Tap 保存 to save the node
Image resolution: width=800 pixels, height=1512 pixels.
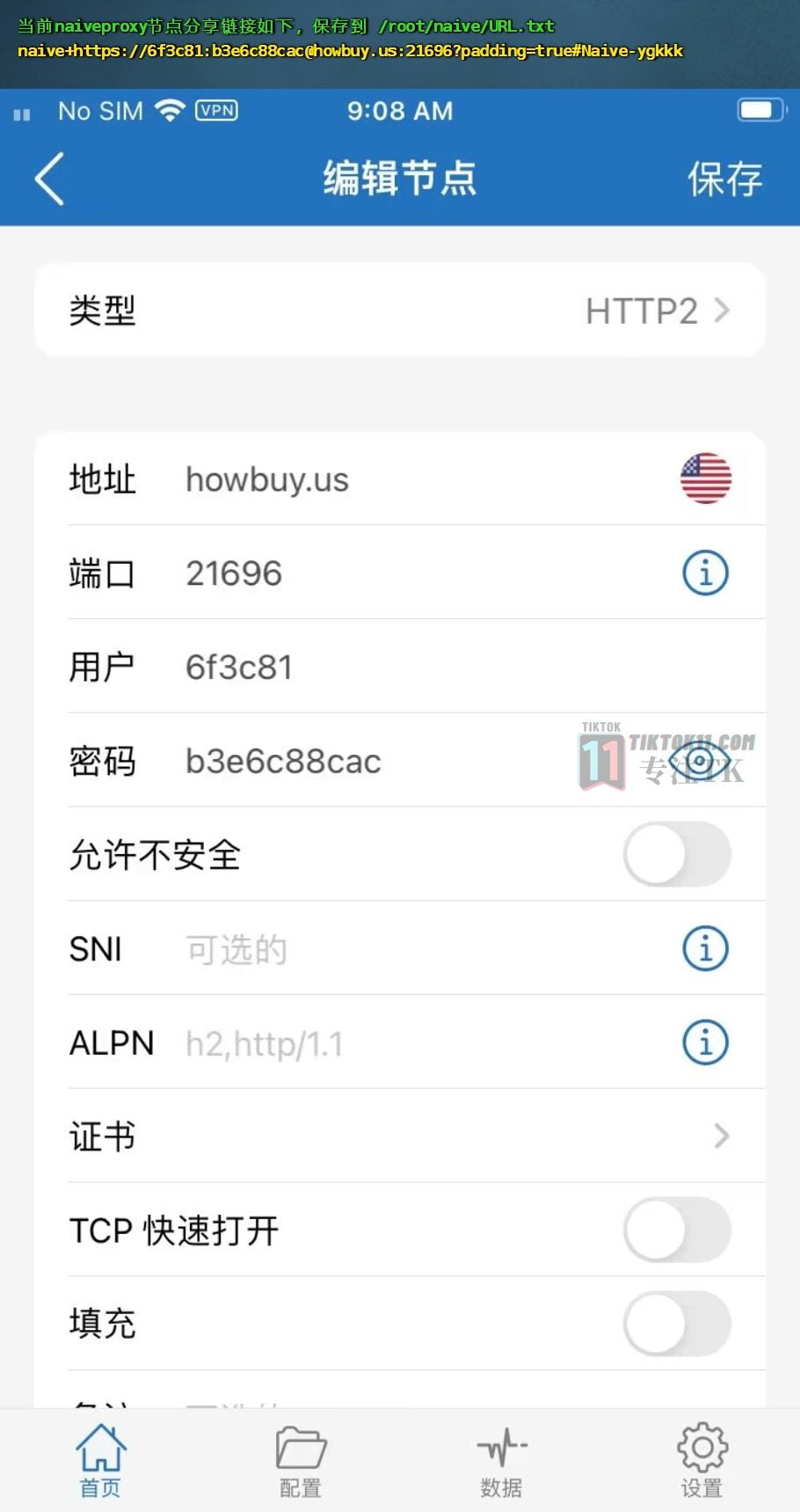pyautogui.click(x=724, y=179)
